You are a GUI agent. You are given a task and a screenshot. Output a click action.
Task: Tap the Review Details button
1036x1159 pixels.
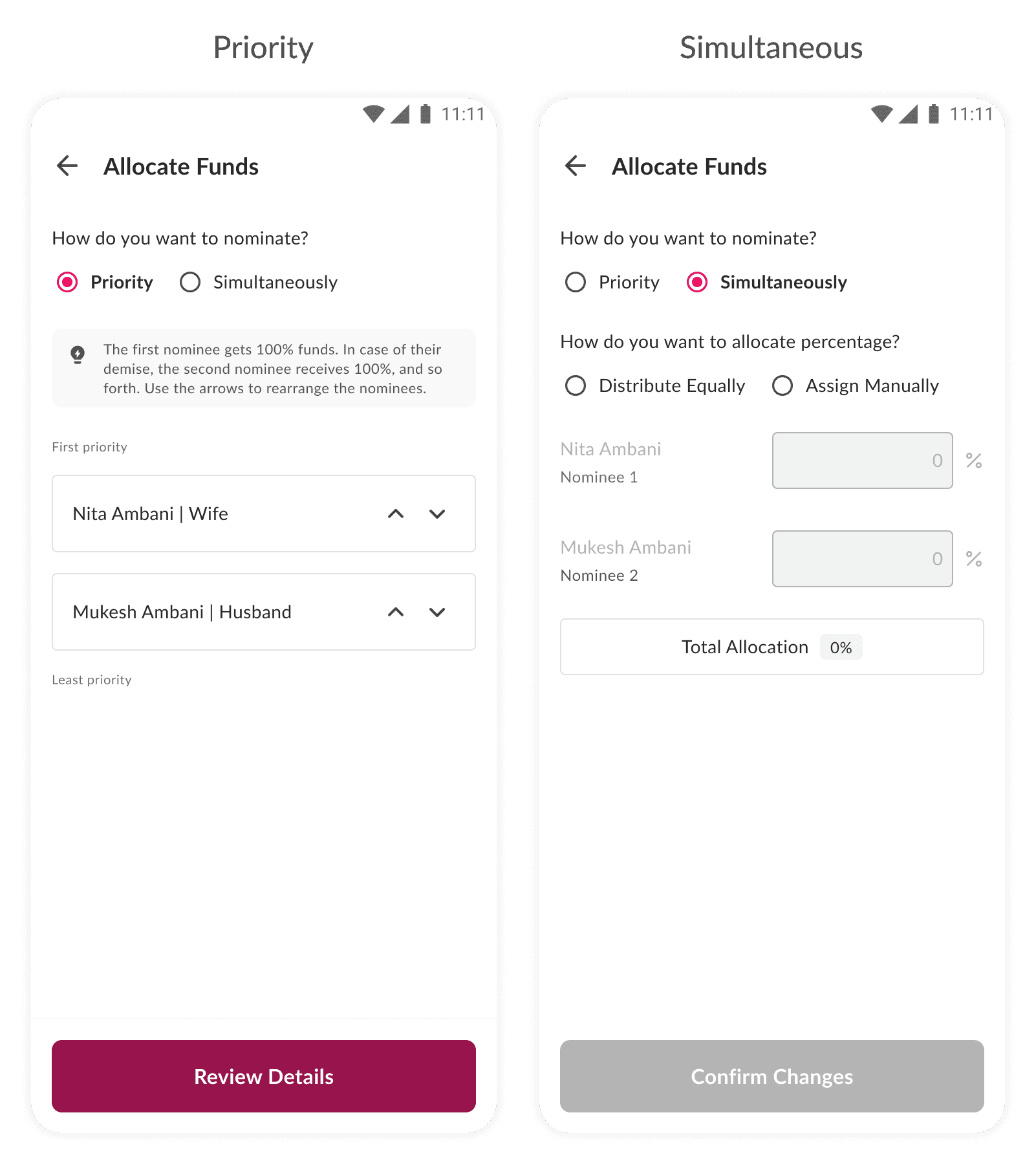(264, 1076)
